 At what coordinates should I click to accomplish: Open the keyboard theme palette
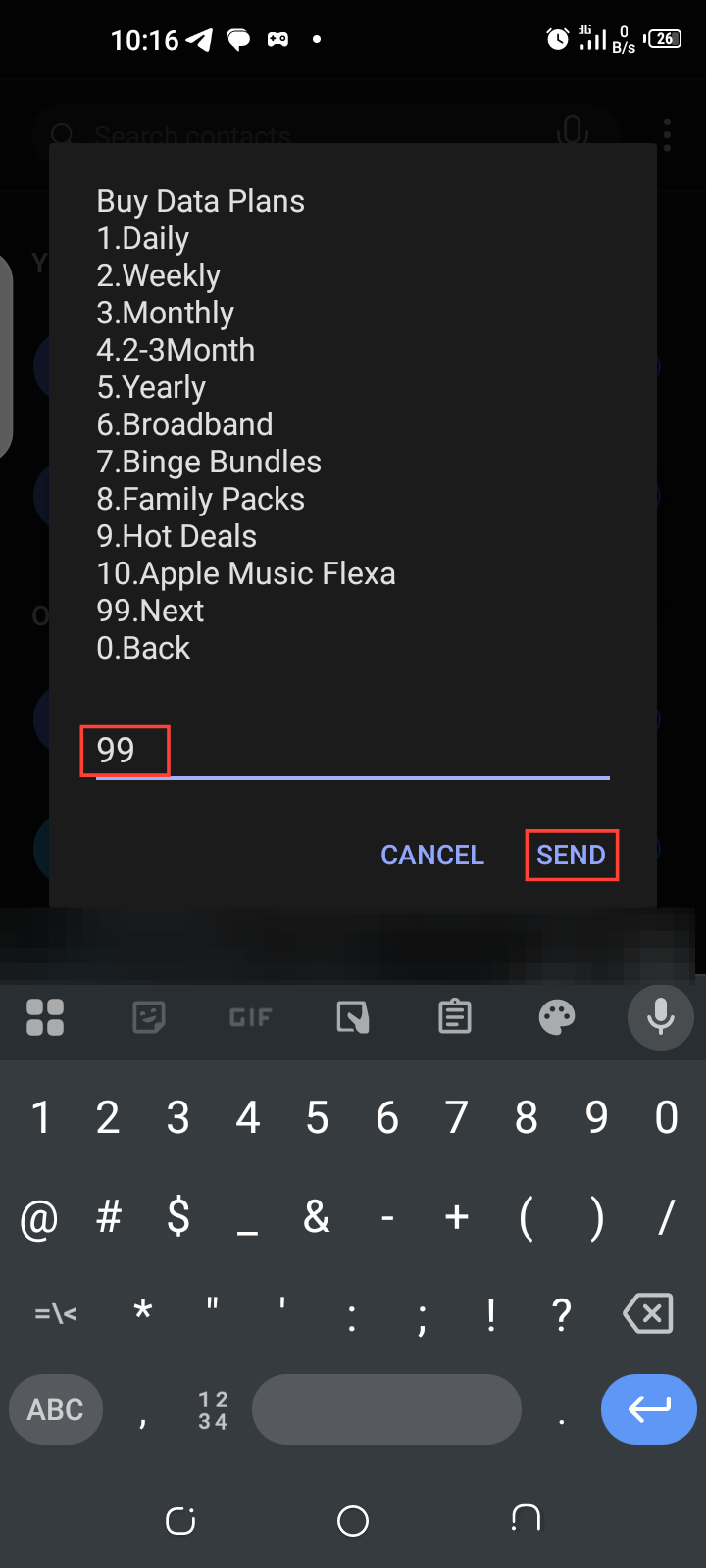[557, 1017]
